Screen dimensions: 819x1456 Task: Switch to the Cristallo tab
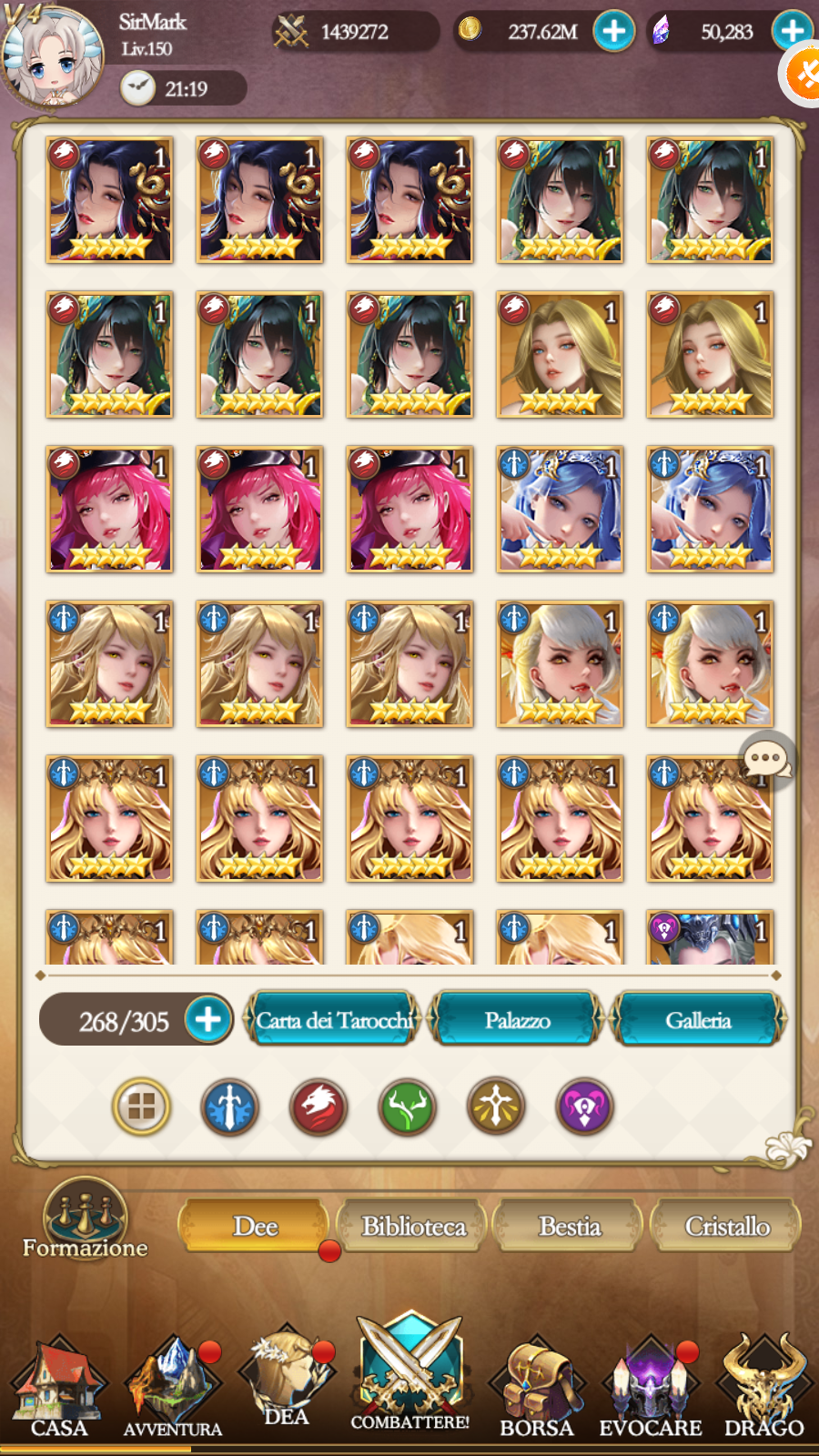click(727, 1226)
